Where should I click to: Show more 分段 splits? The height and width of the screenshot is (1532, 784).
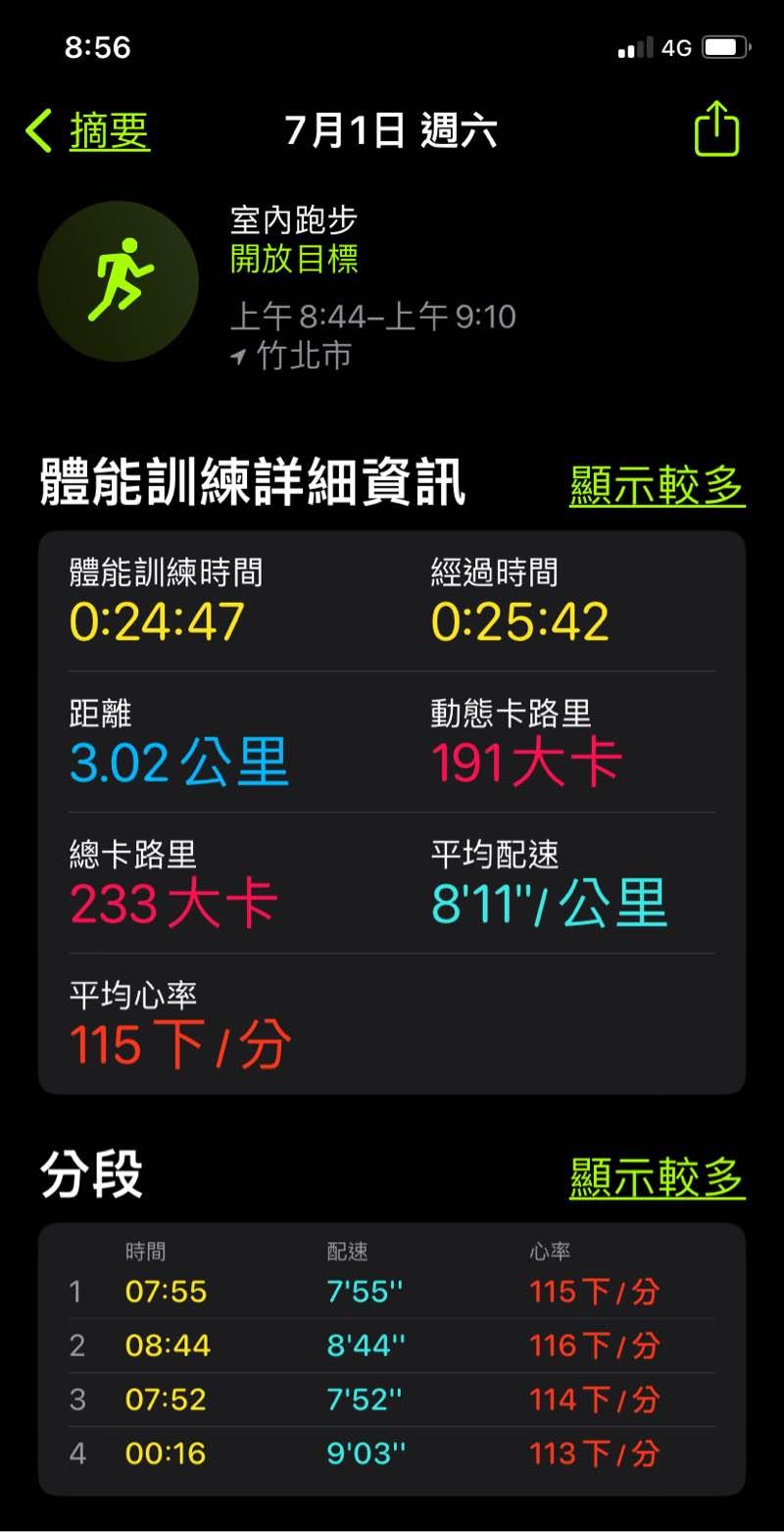[x=657, y=1177]
